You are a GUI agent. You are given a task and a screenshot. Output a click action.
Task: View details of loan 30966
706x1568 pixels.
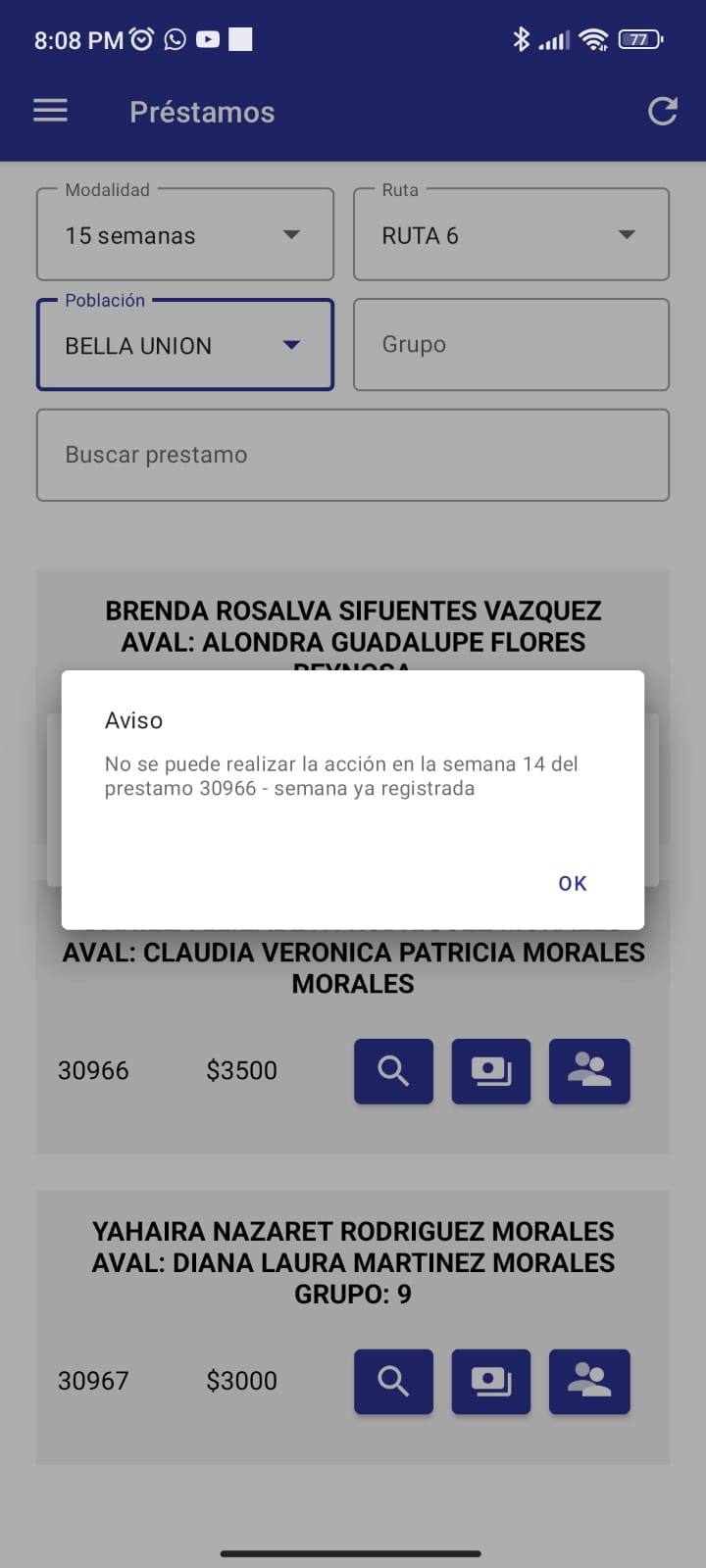(x=393, y=1071)
